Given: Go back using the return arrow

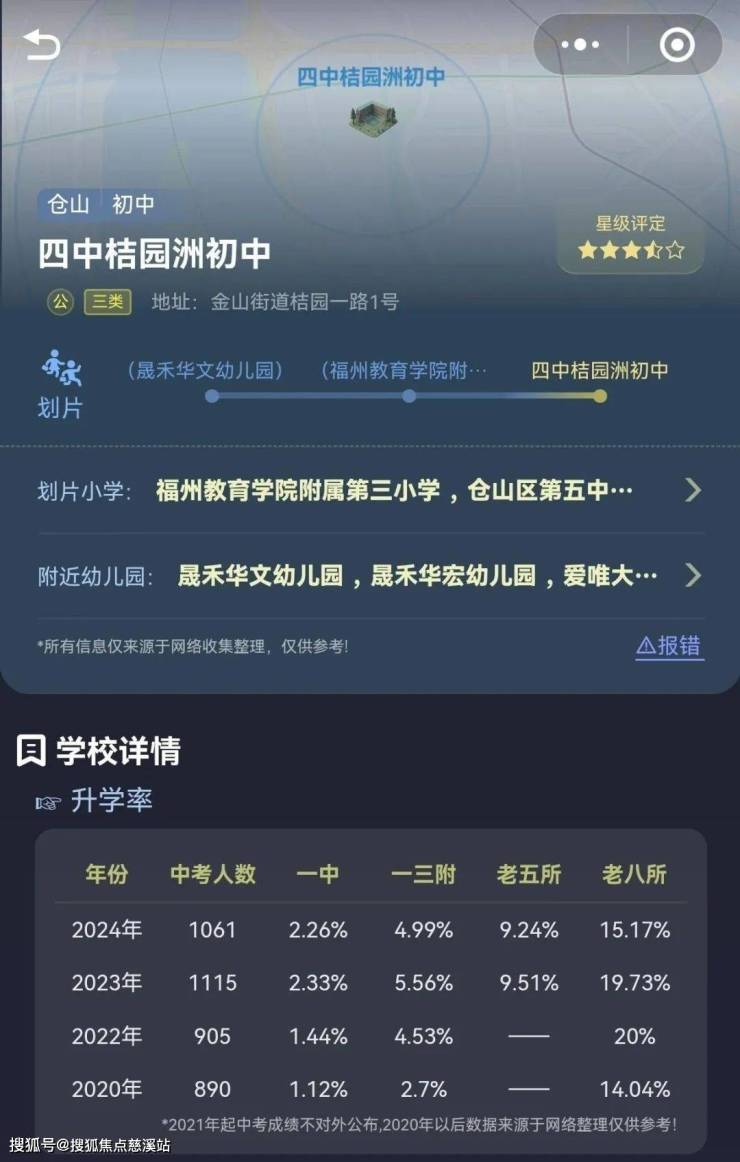Looking at the screenshot, I should point(42,45).
